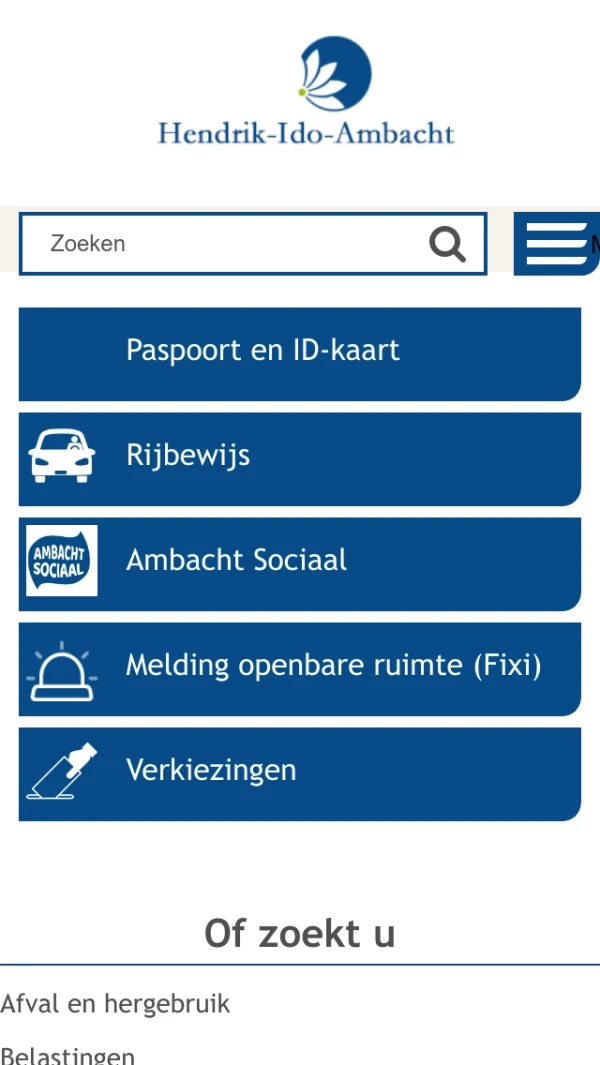Tap the magnifying glass search icon

click(x=447, y=243)
